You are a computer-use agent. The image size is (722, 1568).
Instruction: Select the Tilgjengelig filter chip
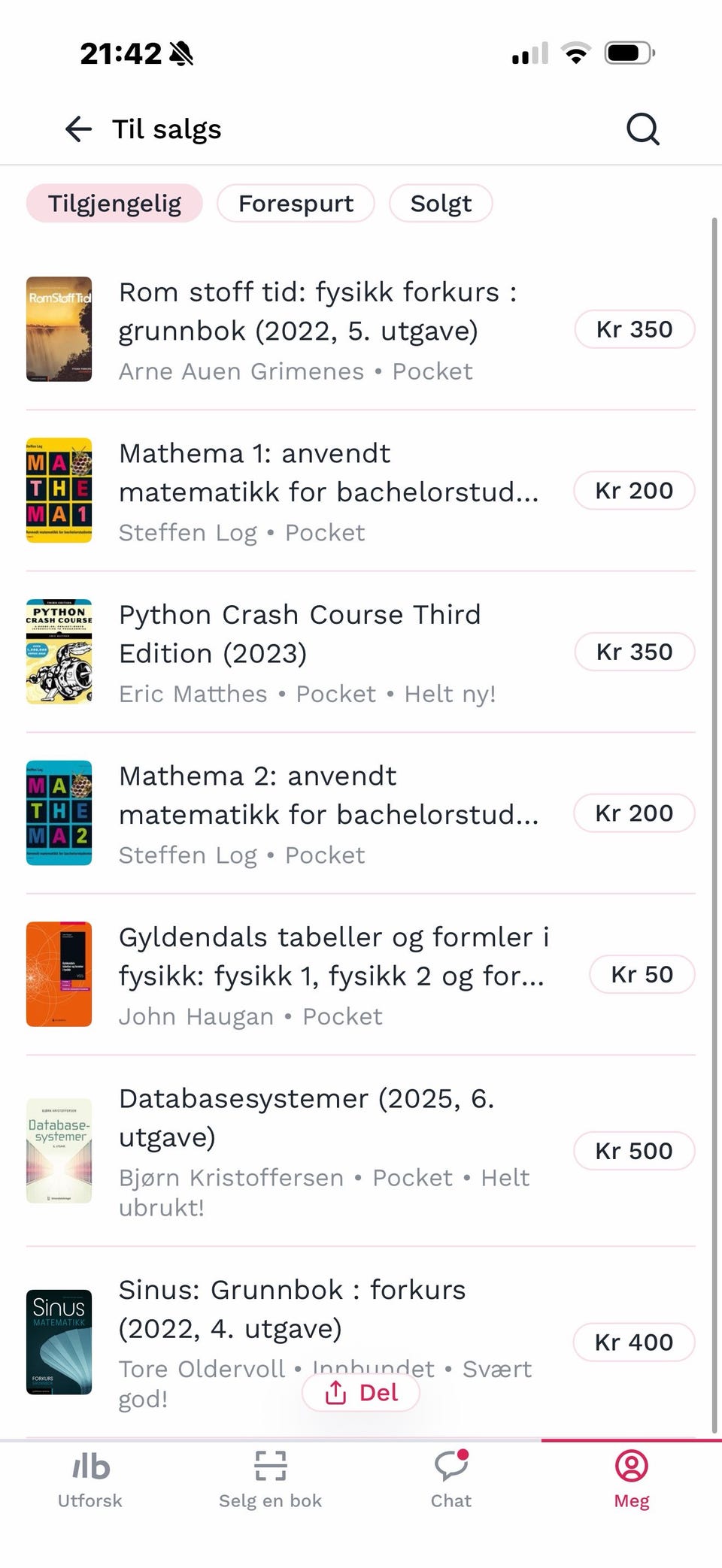pyautogui.click(x=114, y=204)
